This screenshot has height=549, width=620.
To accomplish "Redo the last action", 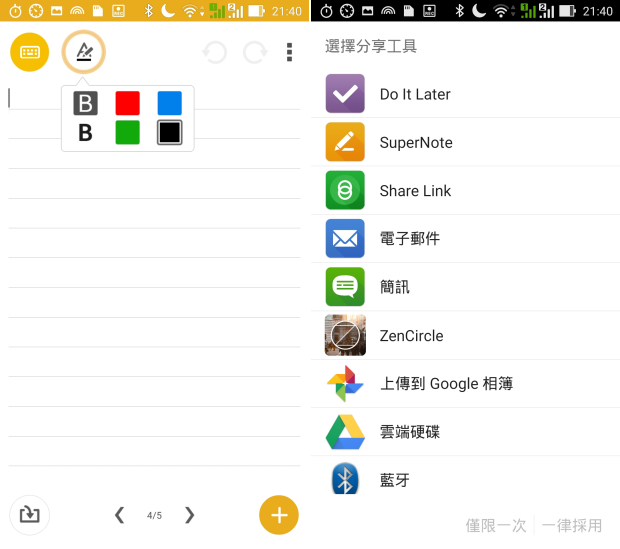I will (255, 52).
